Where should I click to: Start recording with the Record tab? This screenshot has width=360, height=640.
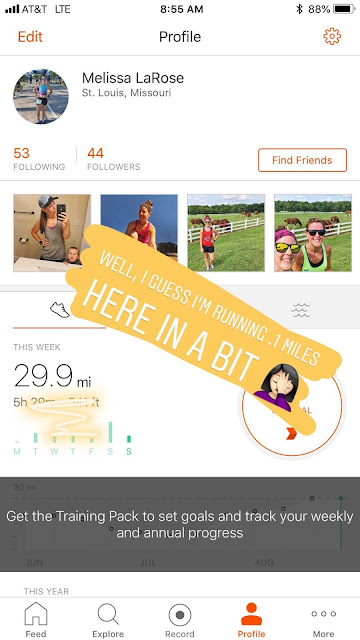[180, 619]
